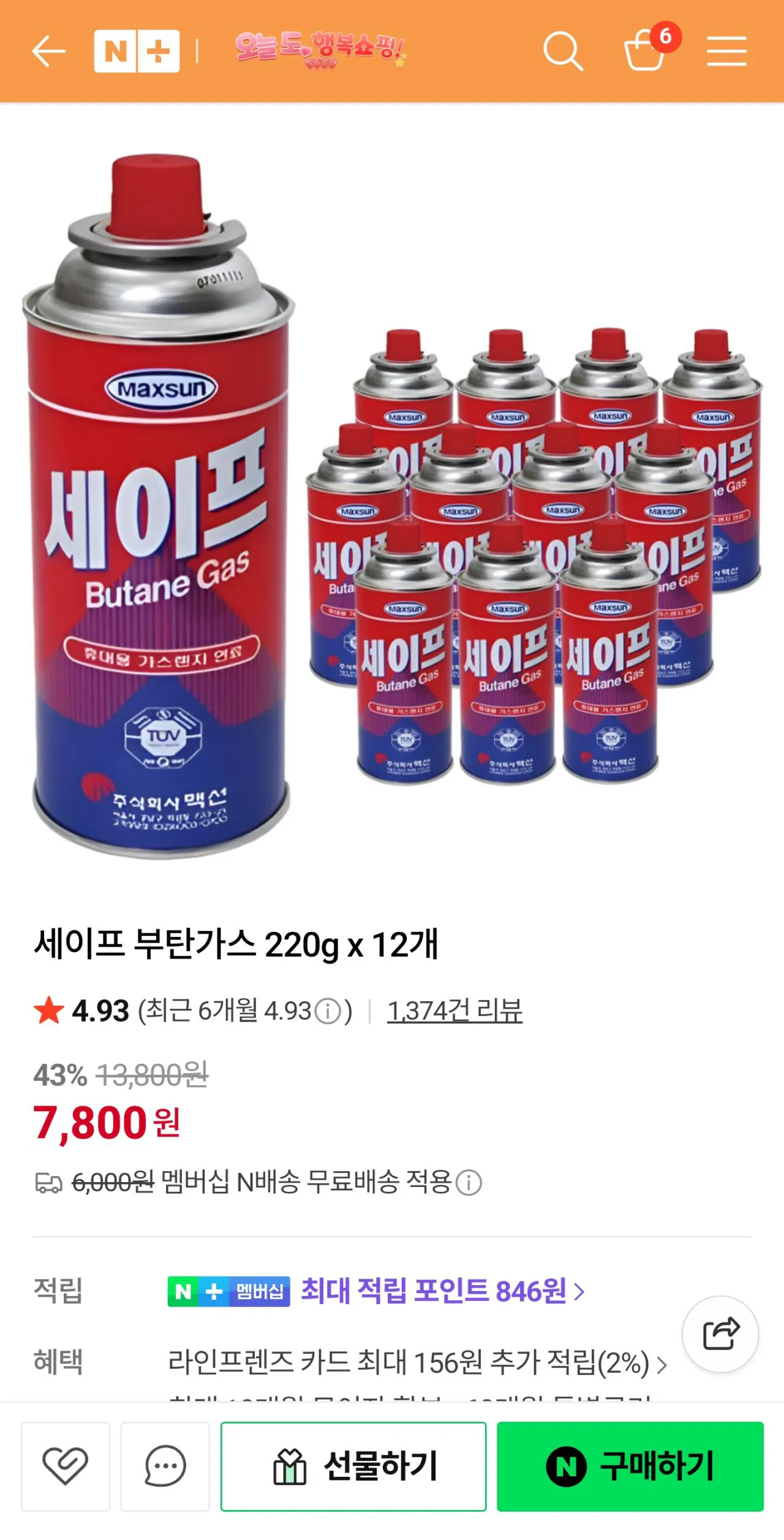Viewport: 784px width, 1540px height.
Task: Open the search function
Action: (563, 52)
